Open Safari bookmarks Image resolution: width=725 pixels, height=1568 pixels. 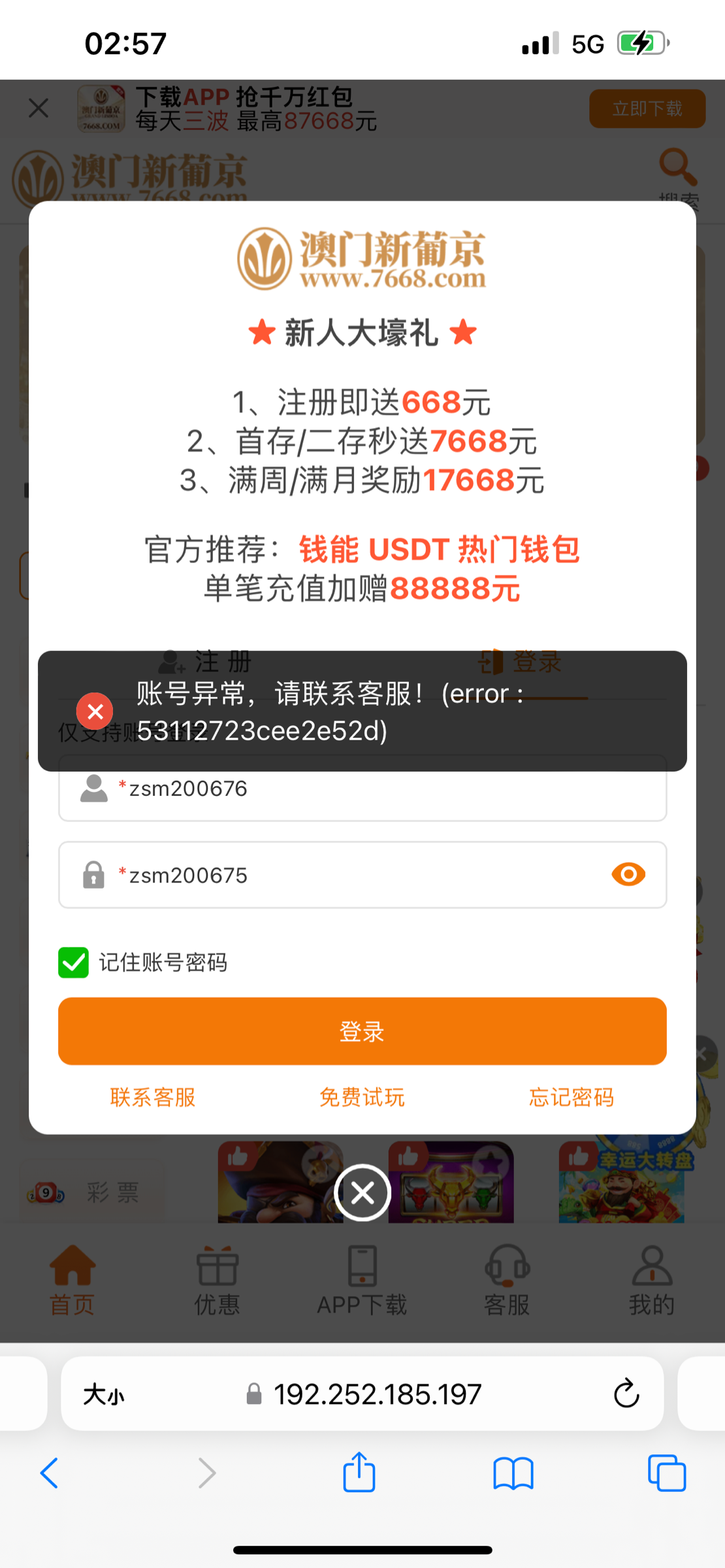coord(513,1473)
